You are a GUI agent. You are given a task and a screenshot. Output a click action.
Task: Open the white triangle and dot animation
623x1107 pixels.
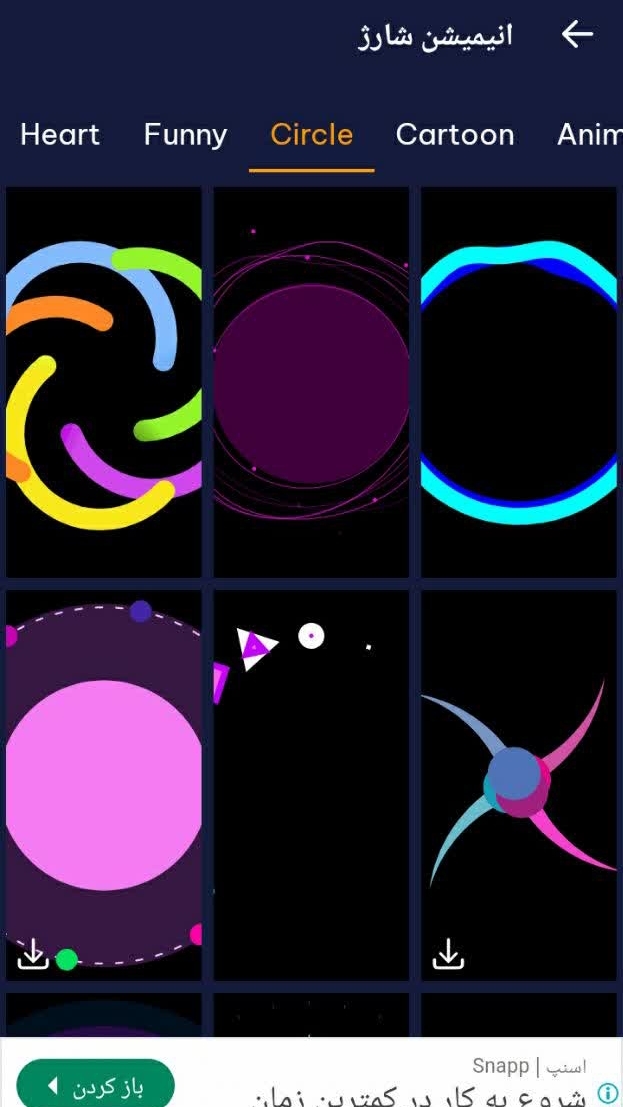coord(311,785)
